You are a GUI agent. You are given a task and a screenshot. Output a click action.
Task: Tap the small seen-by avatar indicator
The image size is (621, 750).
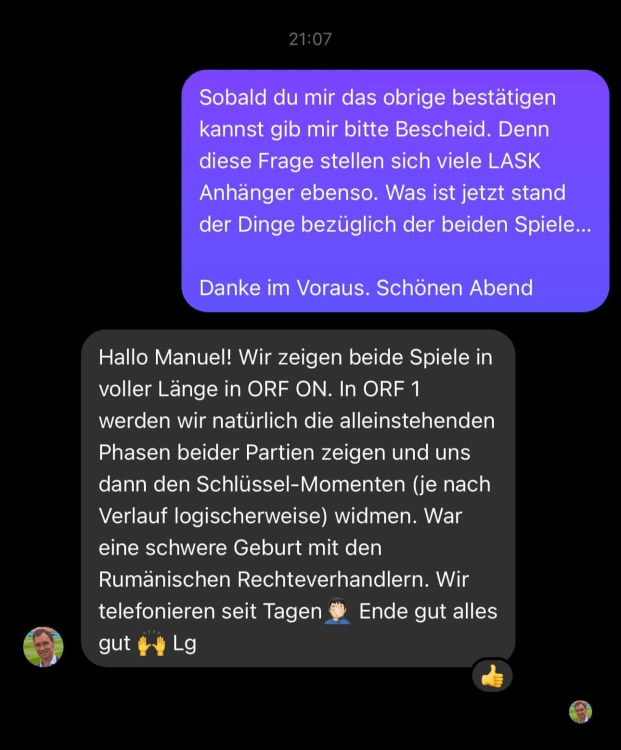(580, 712)
